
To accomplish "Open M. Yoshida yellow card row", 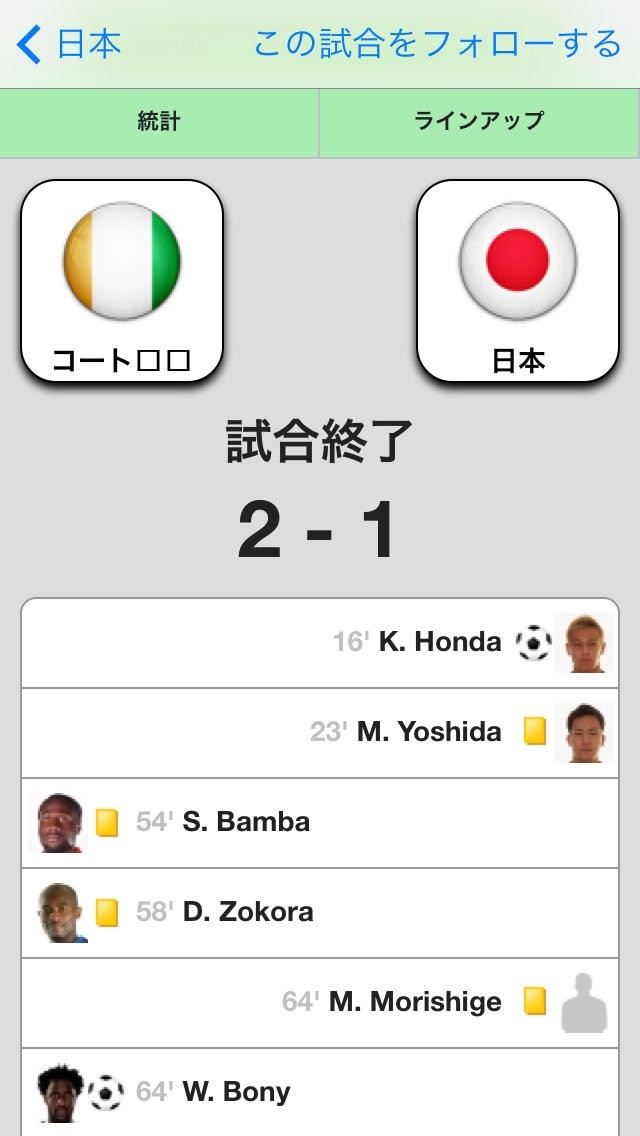I will (320, 733).
